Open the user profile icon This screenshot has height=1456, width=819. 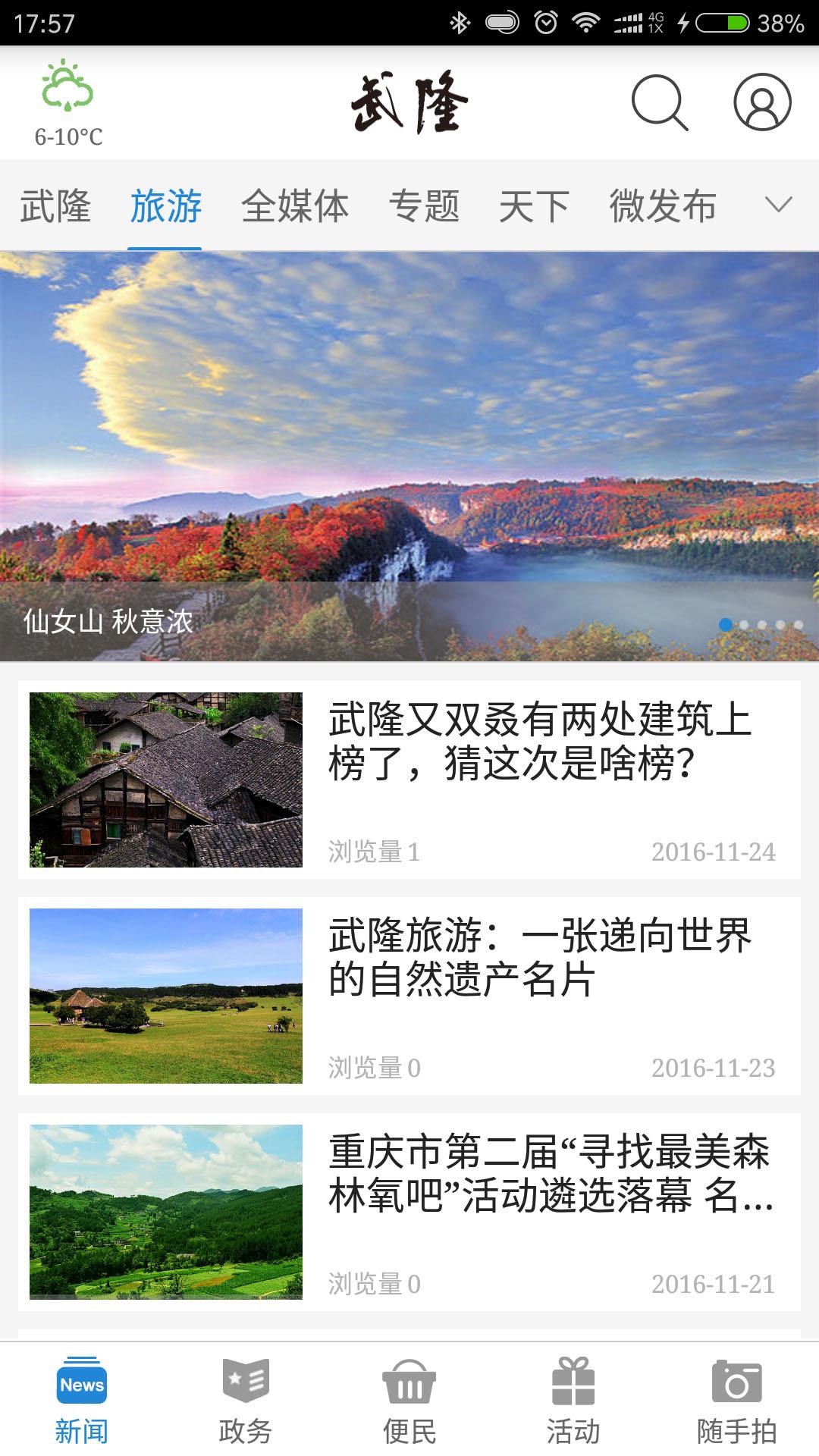762,104
